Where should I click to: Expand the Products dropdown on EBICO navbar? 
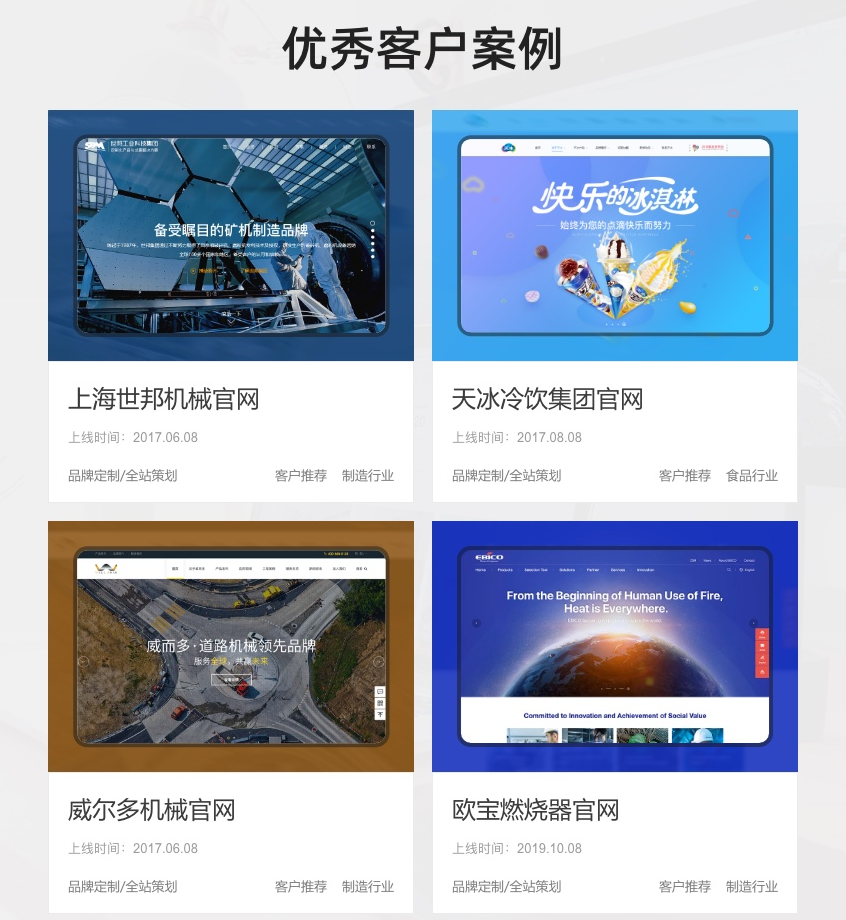tap(505, 569)
